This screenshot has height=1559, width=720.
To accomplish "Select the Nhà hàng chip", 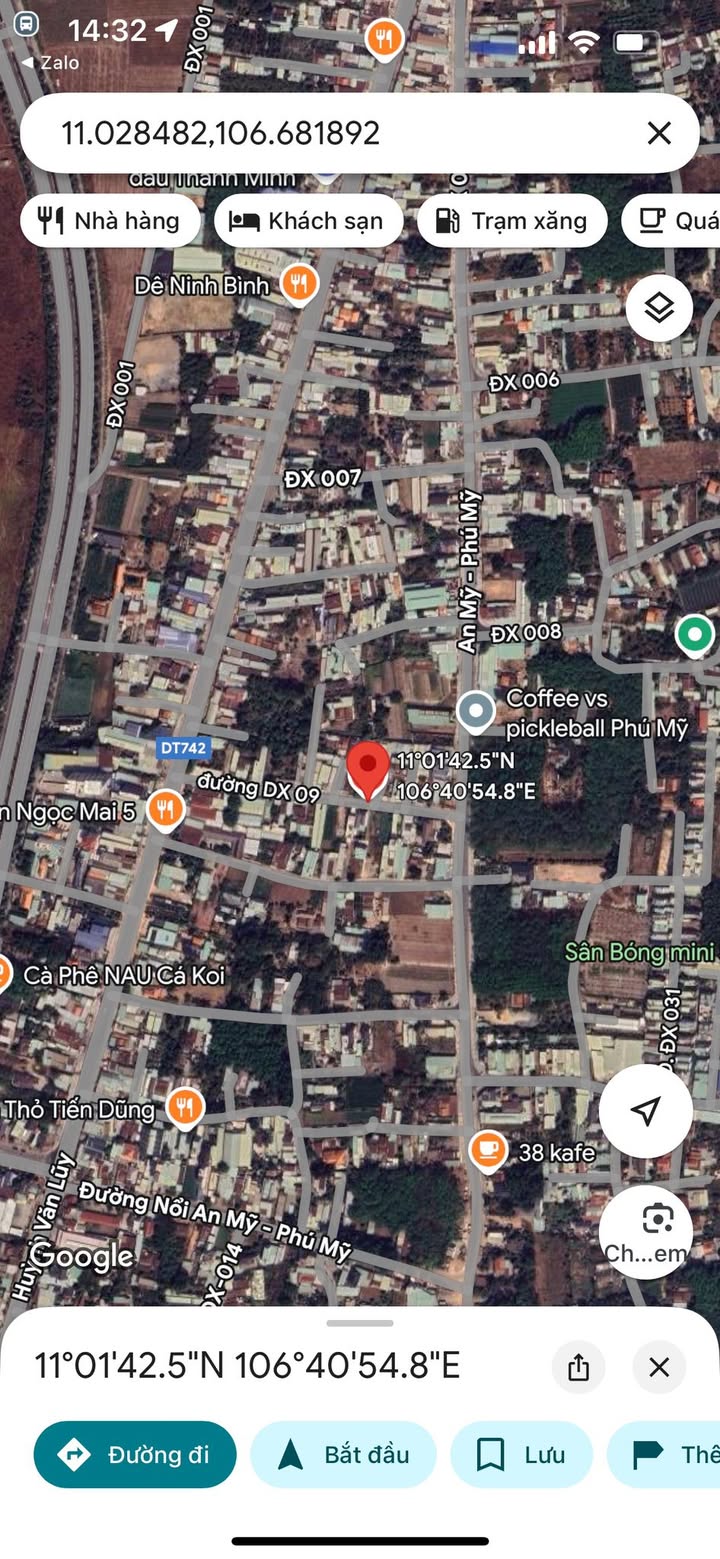I will click(x=108, y=221).
